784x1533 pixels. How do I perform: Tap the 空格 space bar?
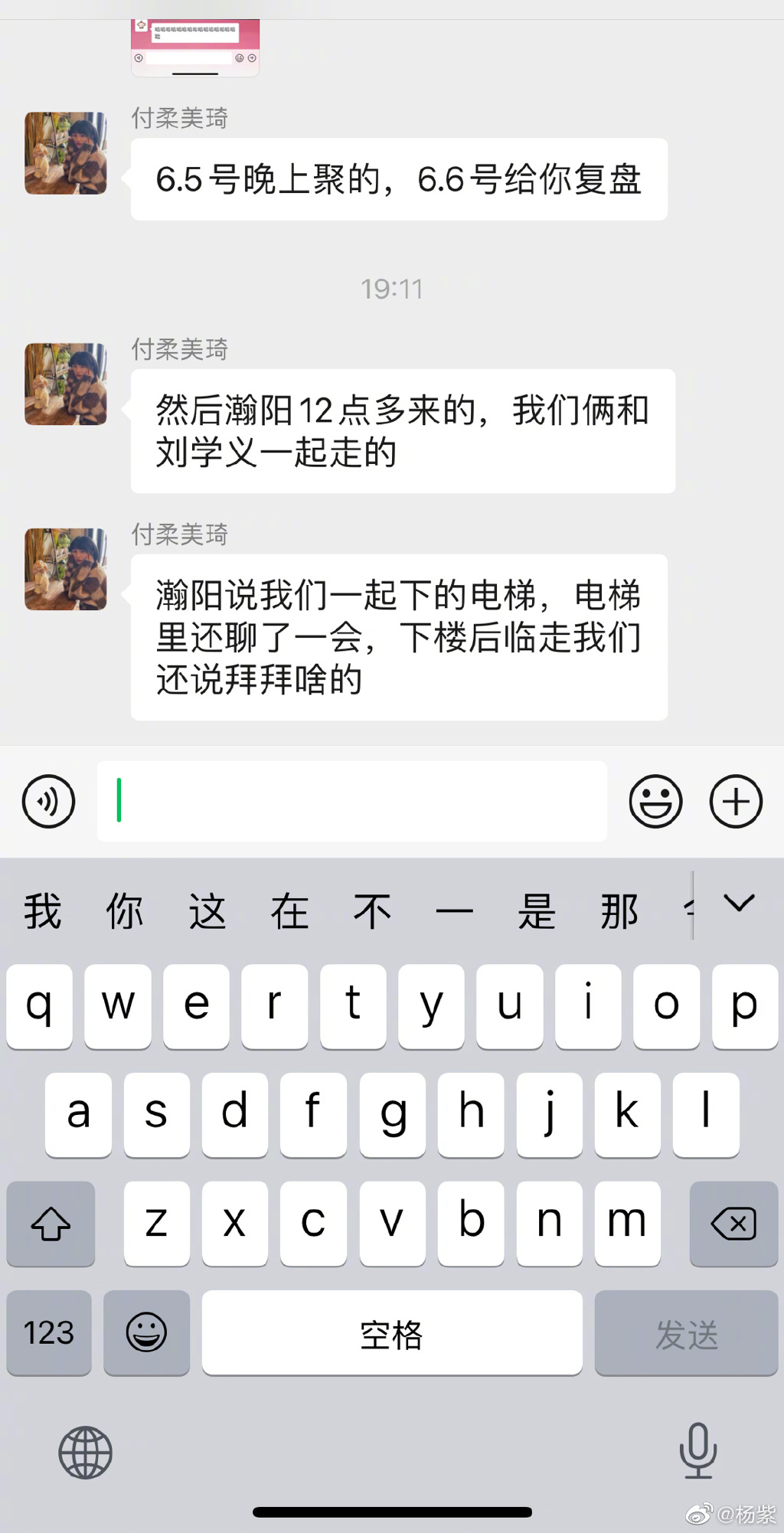392,1332
